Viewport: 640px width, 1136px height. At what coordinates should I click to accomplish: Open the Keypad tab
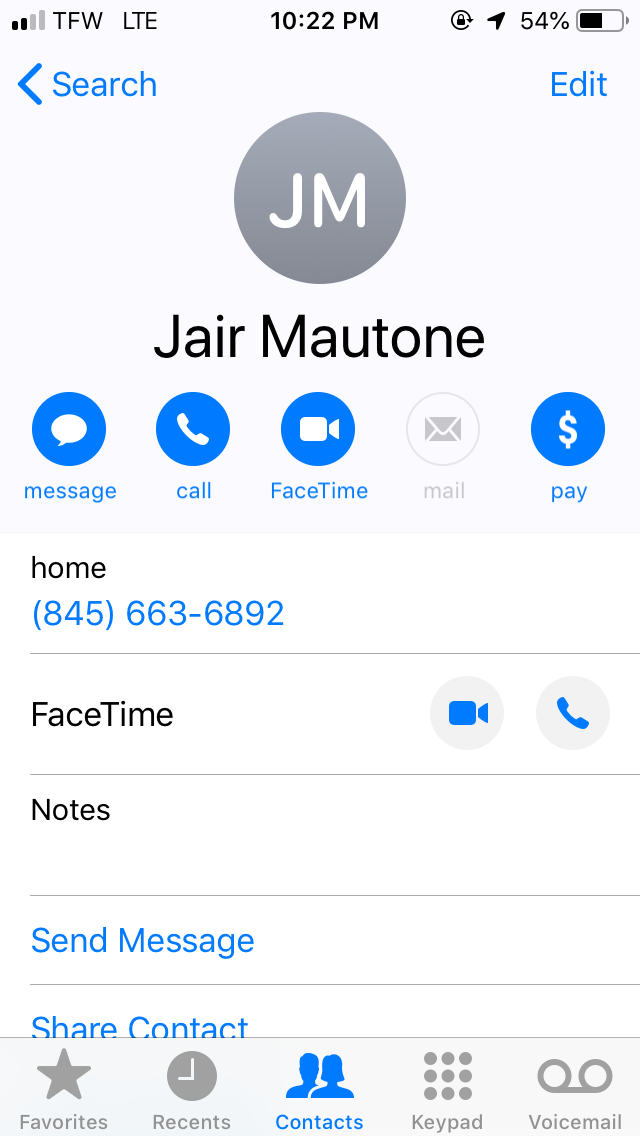tap(447, 1088)
